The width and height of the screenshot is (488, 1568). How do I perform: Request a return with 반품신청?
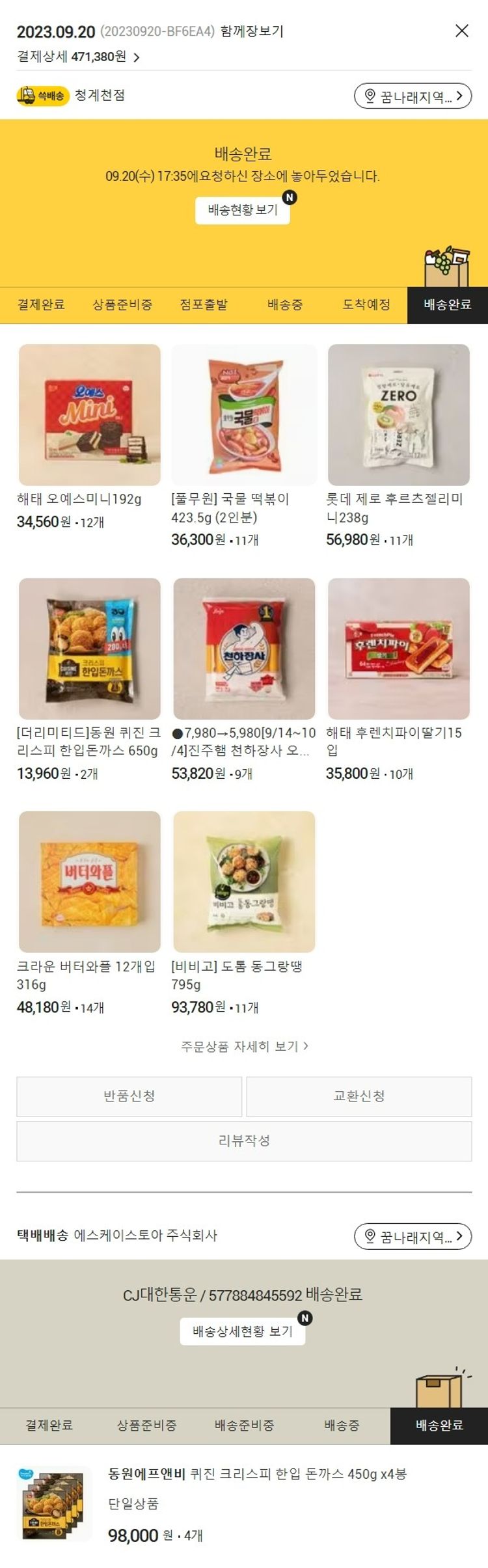pyautogui.click(x=129, y=1096)
